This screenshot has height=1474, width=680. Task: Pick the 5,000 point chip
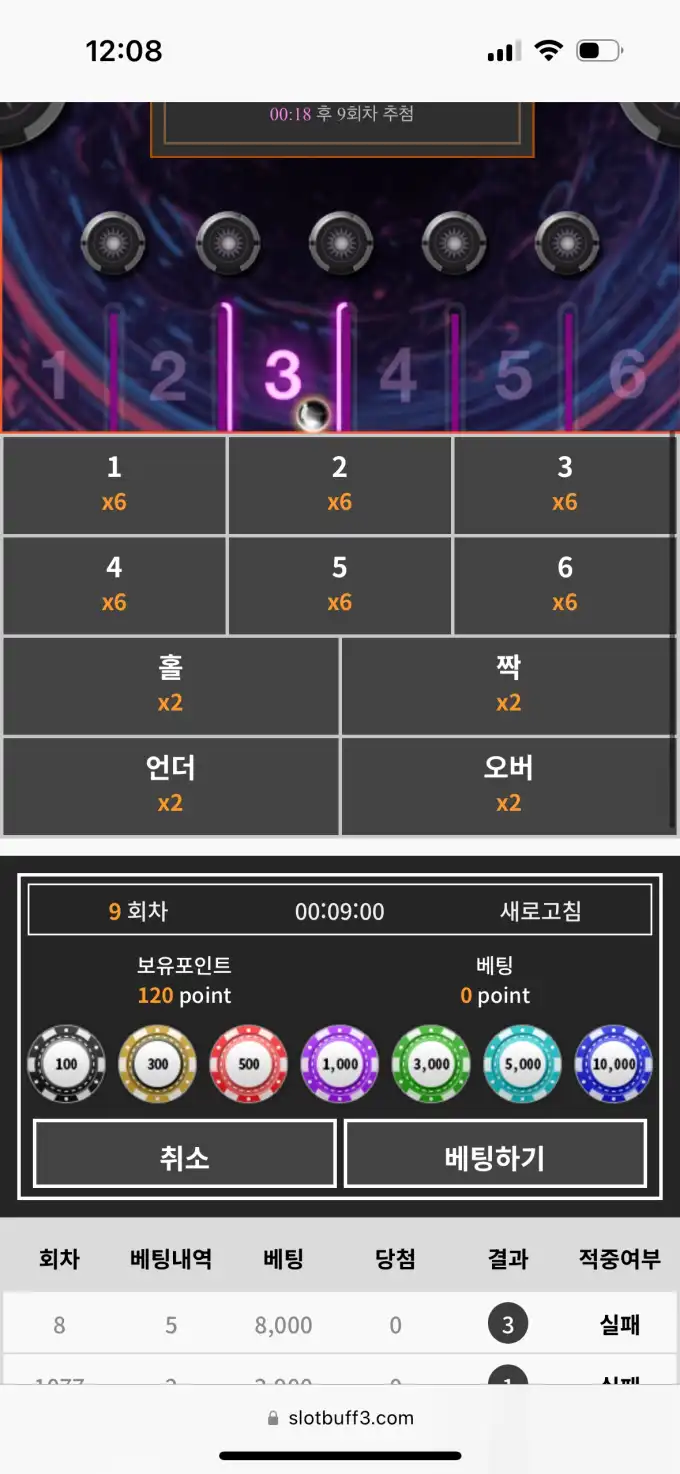pyautogui.click(x=522, y=1064)
